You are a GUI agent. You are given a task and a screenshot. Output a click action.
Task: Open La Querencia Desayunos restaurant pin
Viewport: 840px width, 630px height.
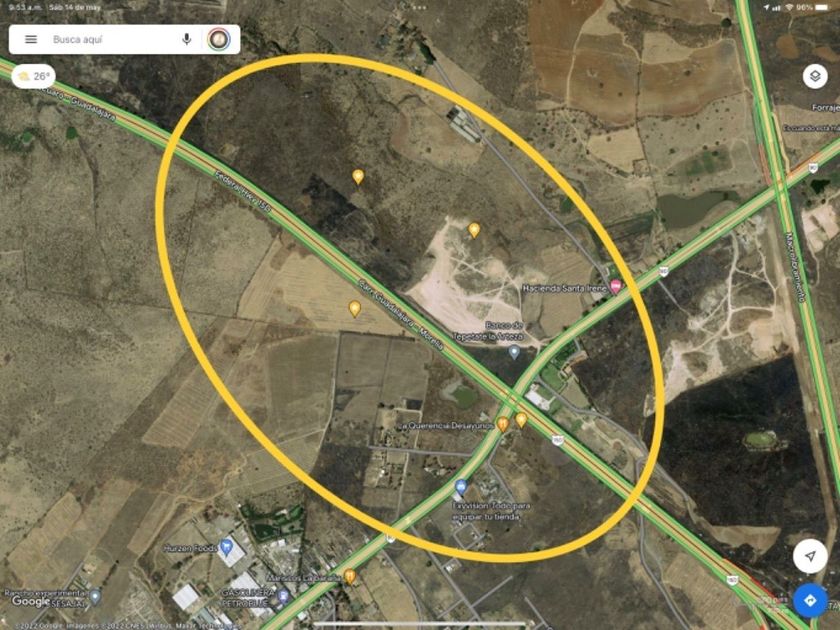point(502,424)
